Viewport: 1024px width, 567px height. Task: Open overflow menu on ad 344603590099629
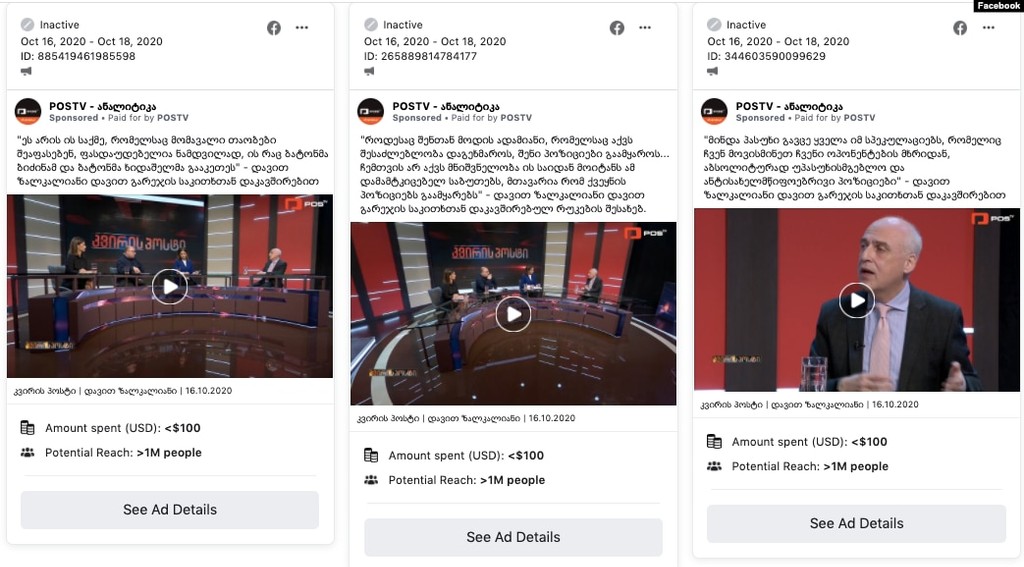(988, 28)
